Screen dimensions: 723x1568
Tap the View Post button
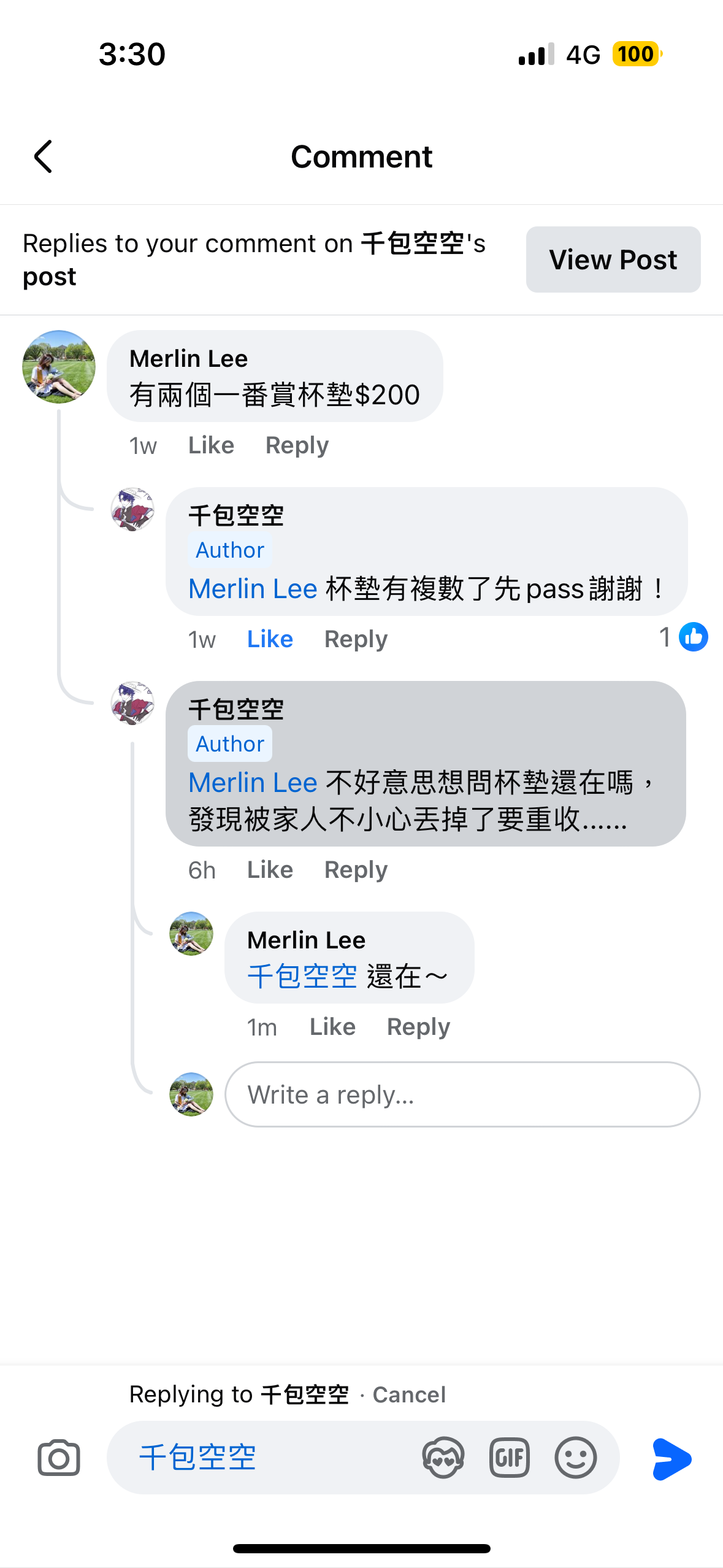613,259
